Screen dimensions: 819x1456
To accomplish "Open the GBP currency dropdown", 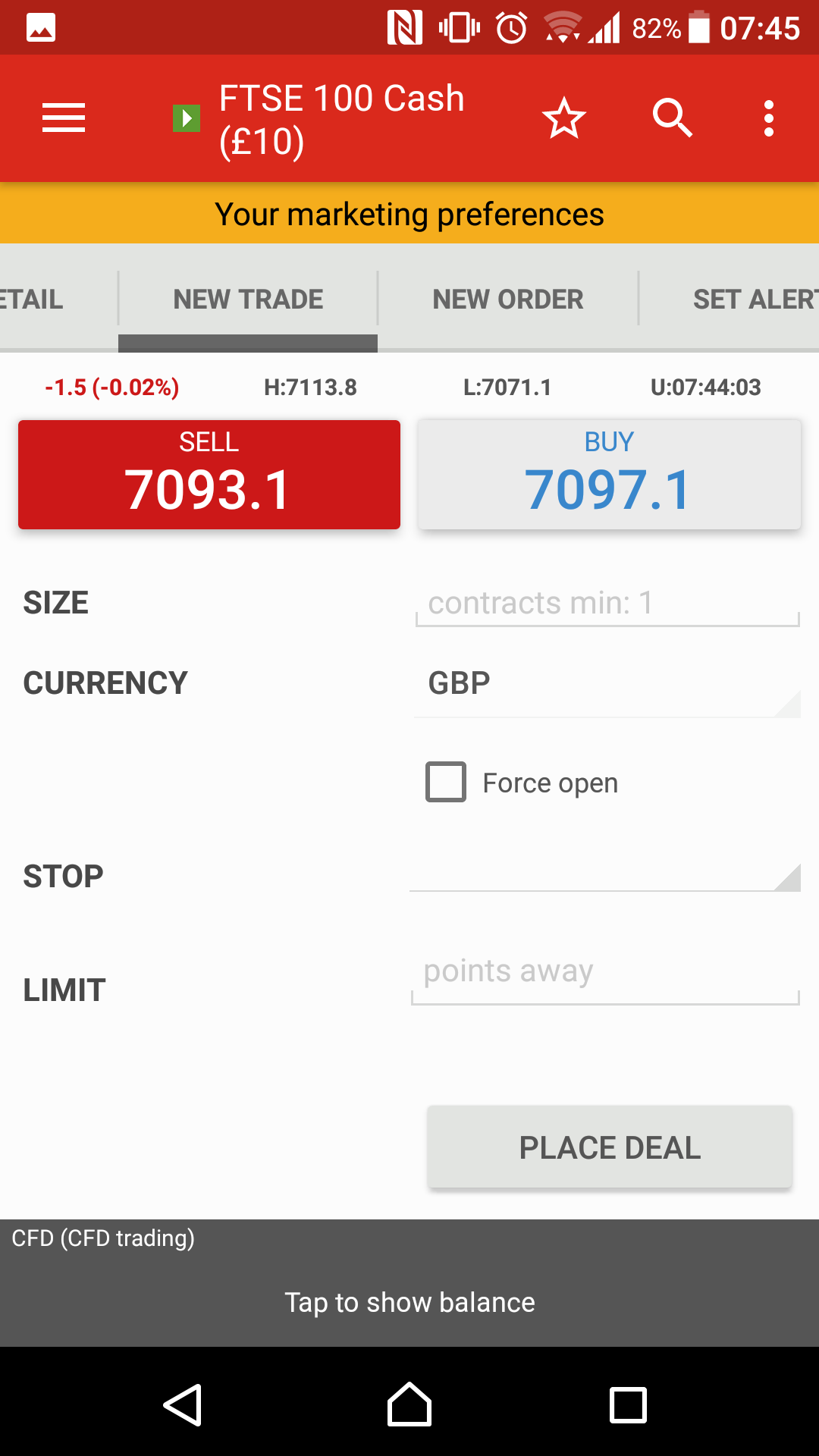I will point(607,684).
